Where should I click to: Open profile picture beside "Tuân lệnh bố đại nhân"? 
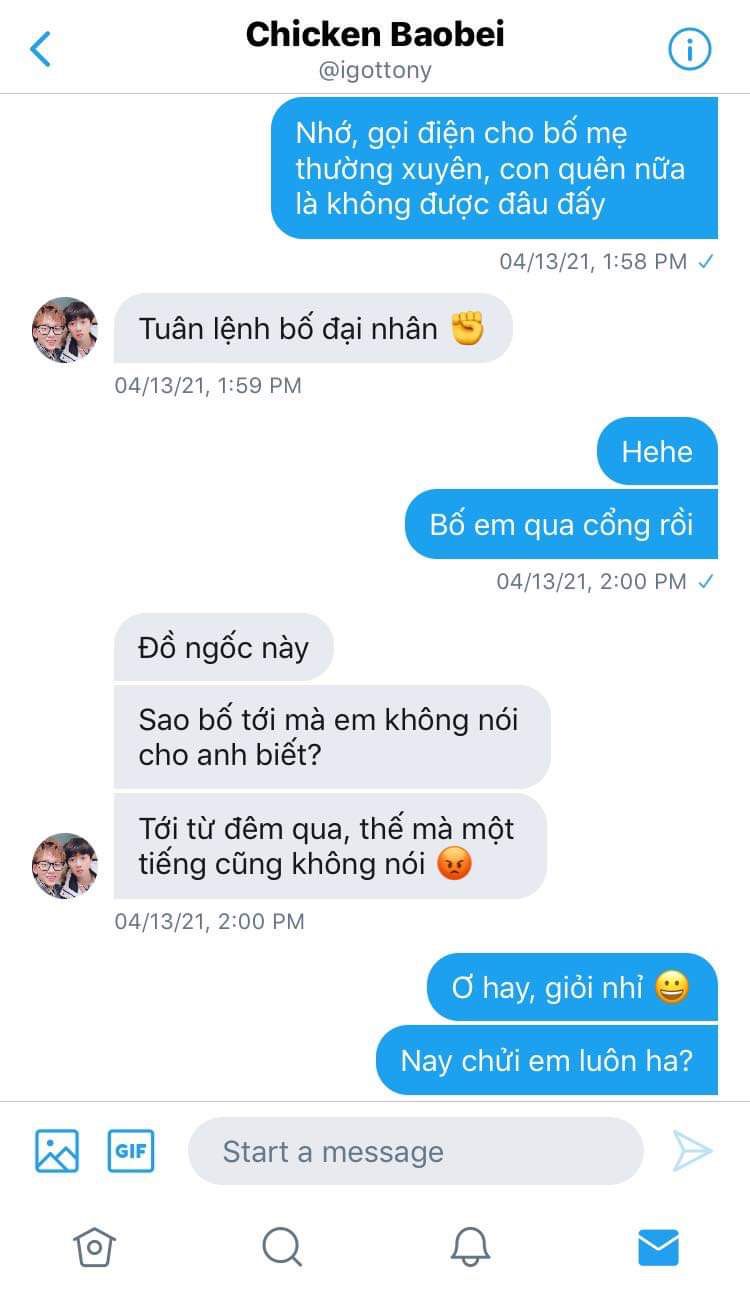65,329
